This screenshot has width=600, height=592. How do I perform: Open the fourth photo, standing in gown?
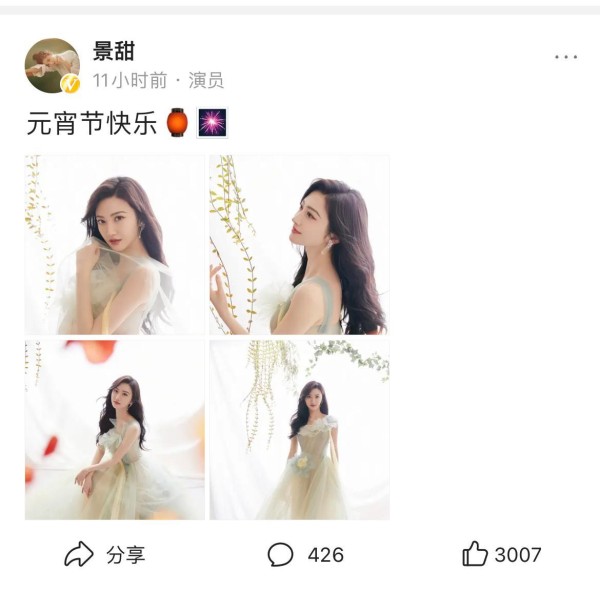(299, 429)
